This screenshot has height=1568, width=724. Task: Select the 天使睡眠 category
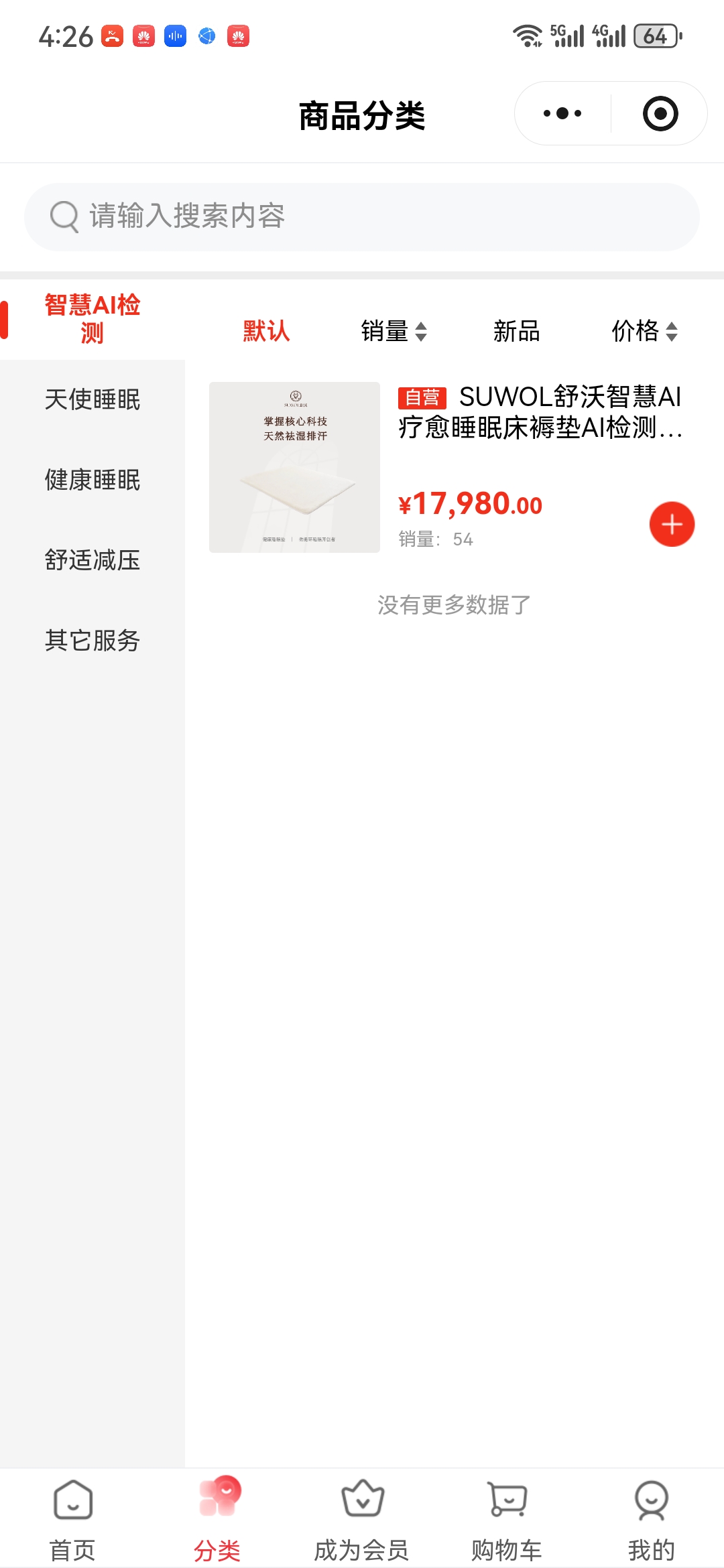click(x=93, y=399)
